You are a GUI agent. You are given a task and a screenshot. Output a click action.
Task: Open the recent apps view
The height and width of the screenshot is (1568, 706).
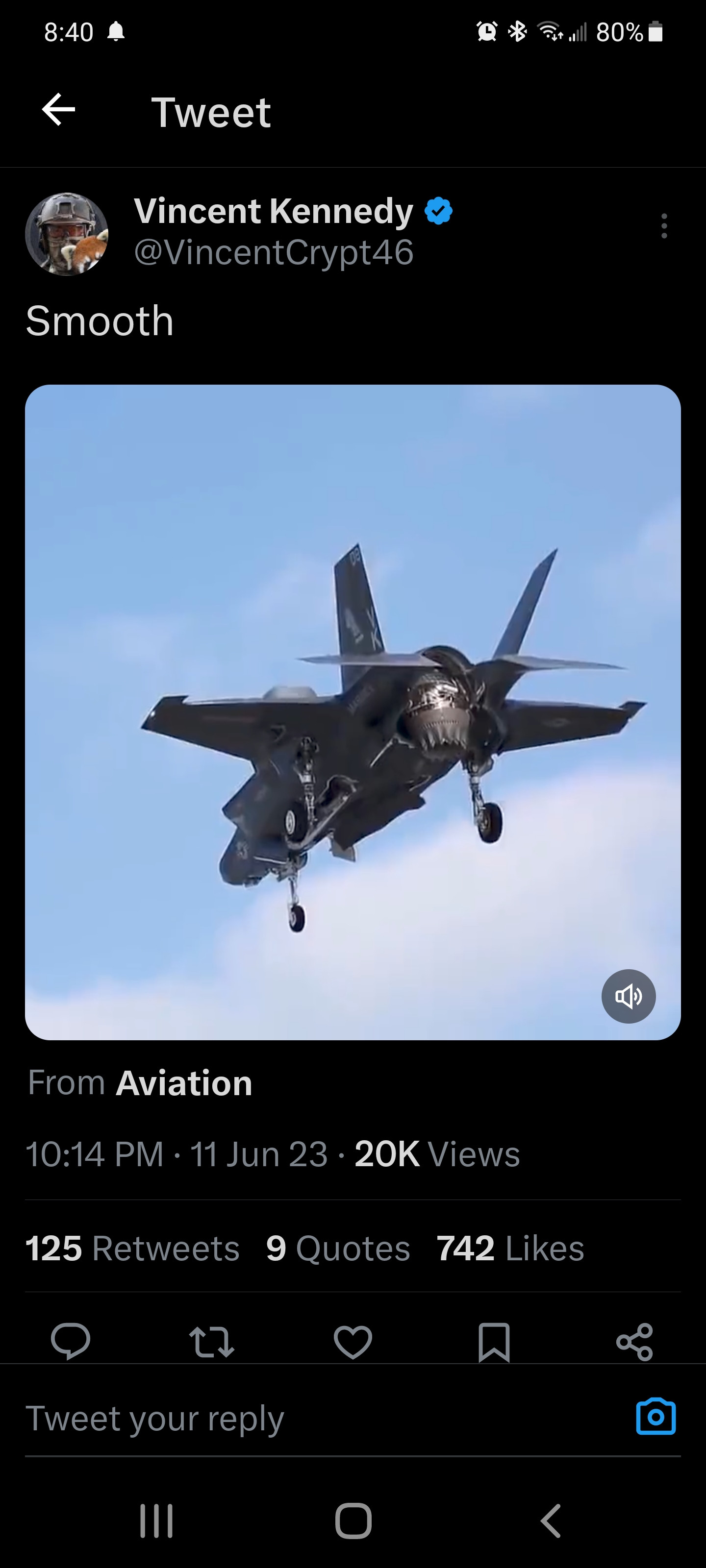(156, 1521)
